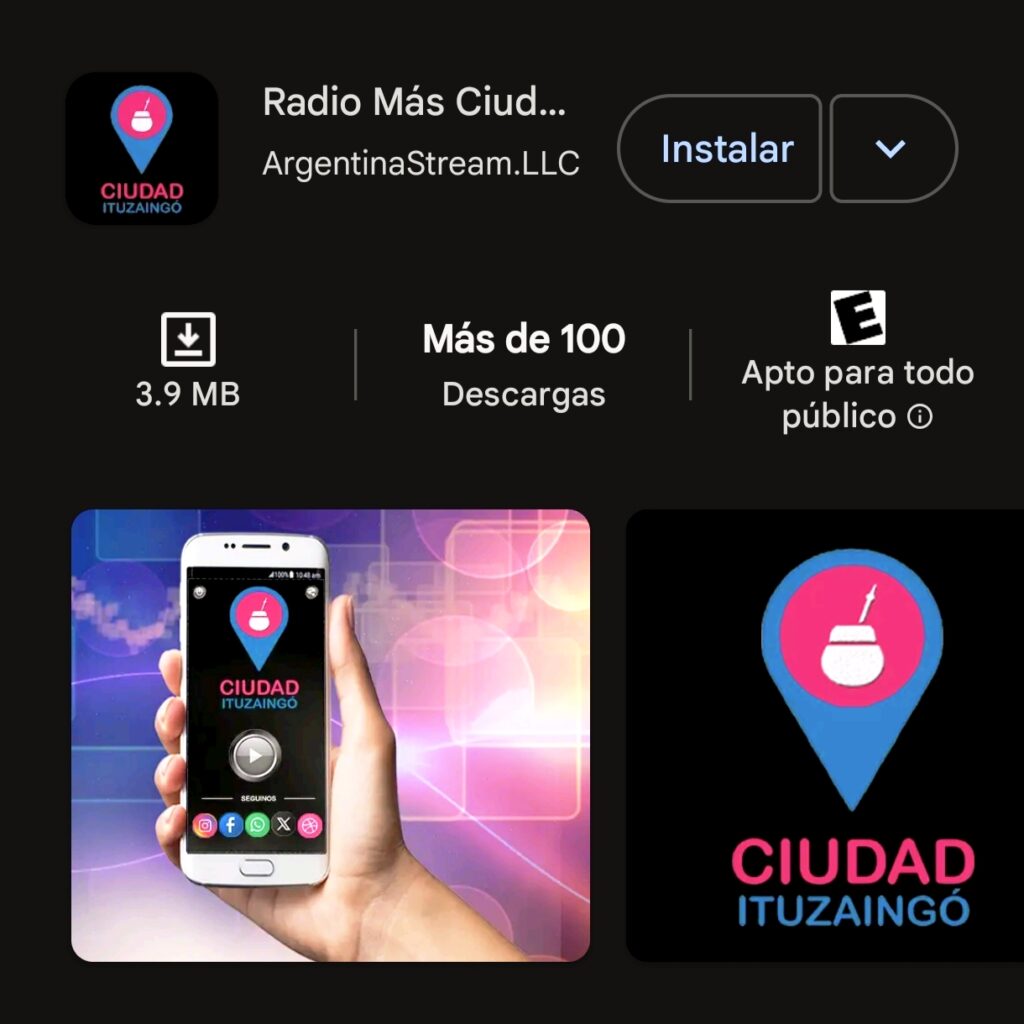
Task: Expand the dropdown arrow beside Instalar
Action: pyautogui.click(x=890, y=149)
